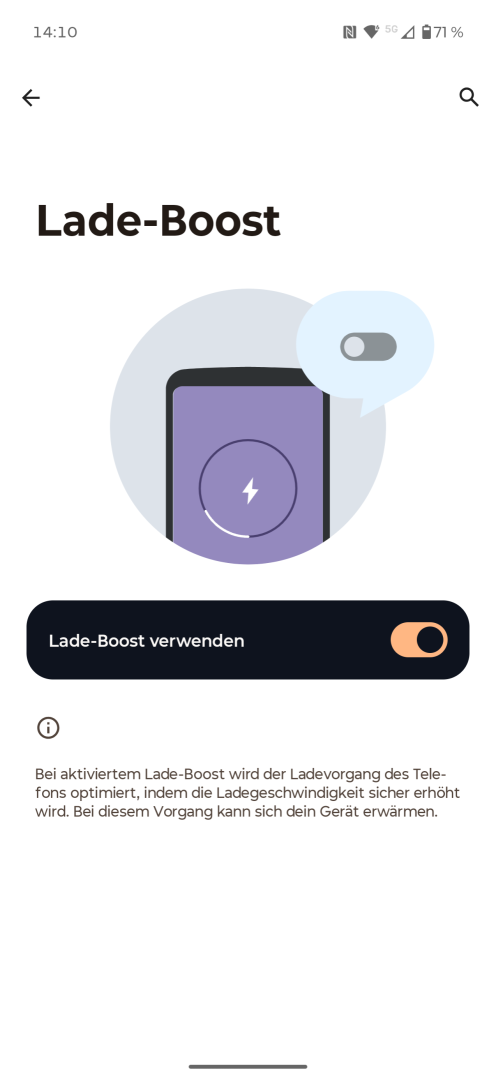Go back with the top arrow
Image resolution: width=496 pixels, height=1080 pixels.
31,98
